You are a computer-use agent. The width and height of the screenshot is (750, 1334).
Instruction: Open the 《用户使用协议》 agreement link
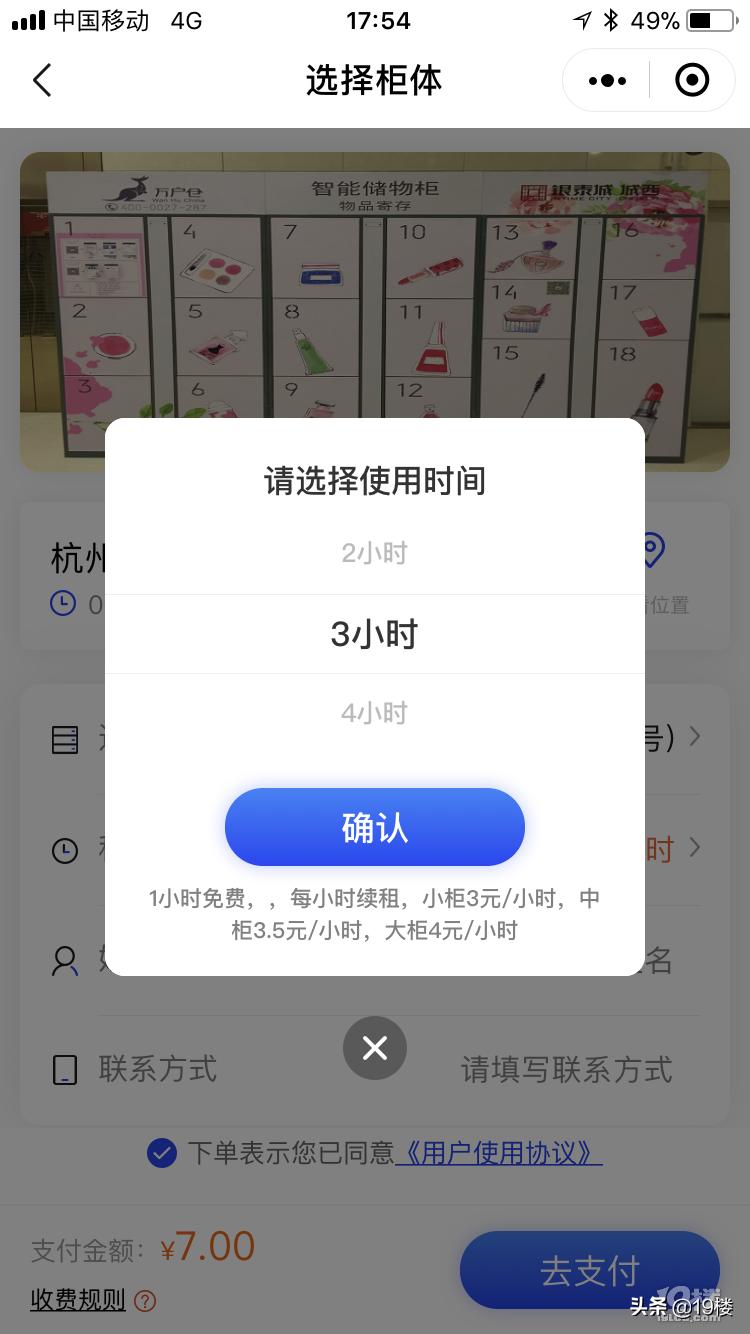[x=500, y=1153]
